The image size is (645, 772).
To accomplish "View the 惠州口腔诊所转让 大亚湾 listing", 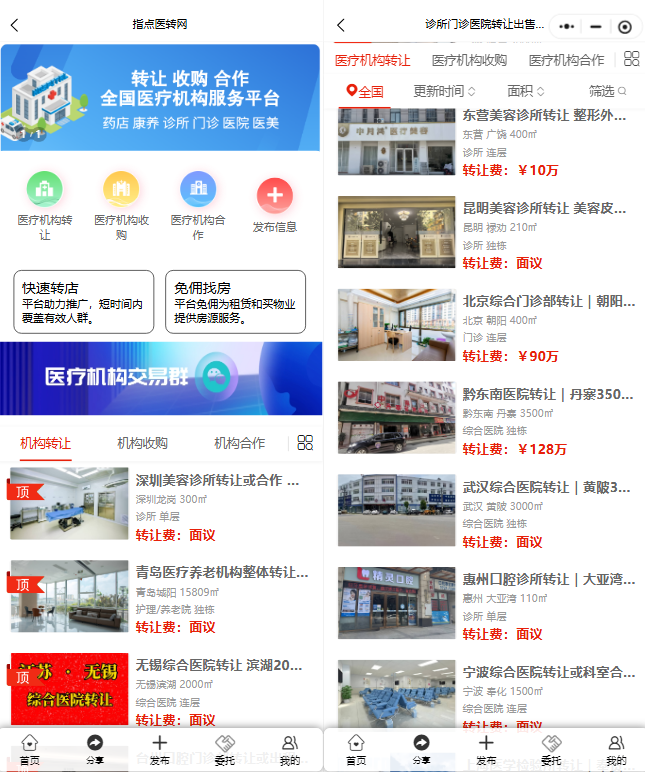I will point(548,579).
